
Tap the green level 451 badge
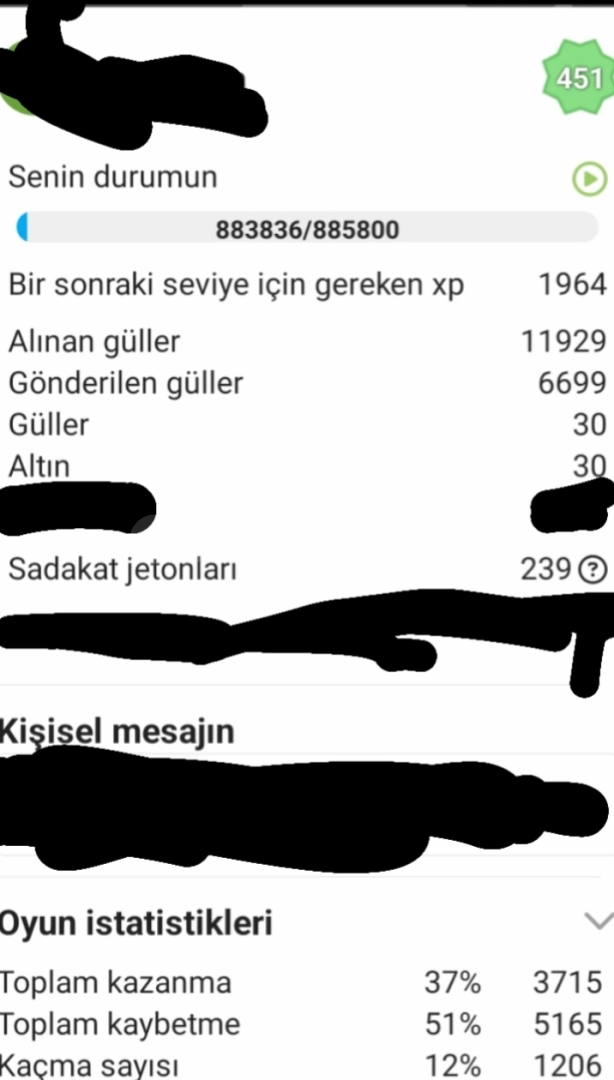point(577,78)
